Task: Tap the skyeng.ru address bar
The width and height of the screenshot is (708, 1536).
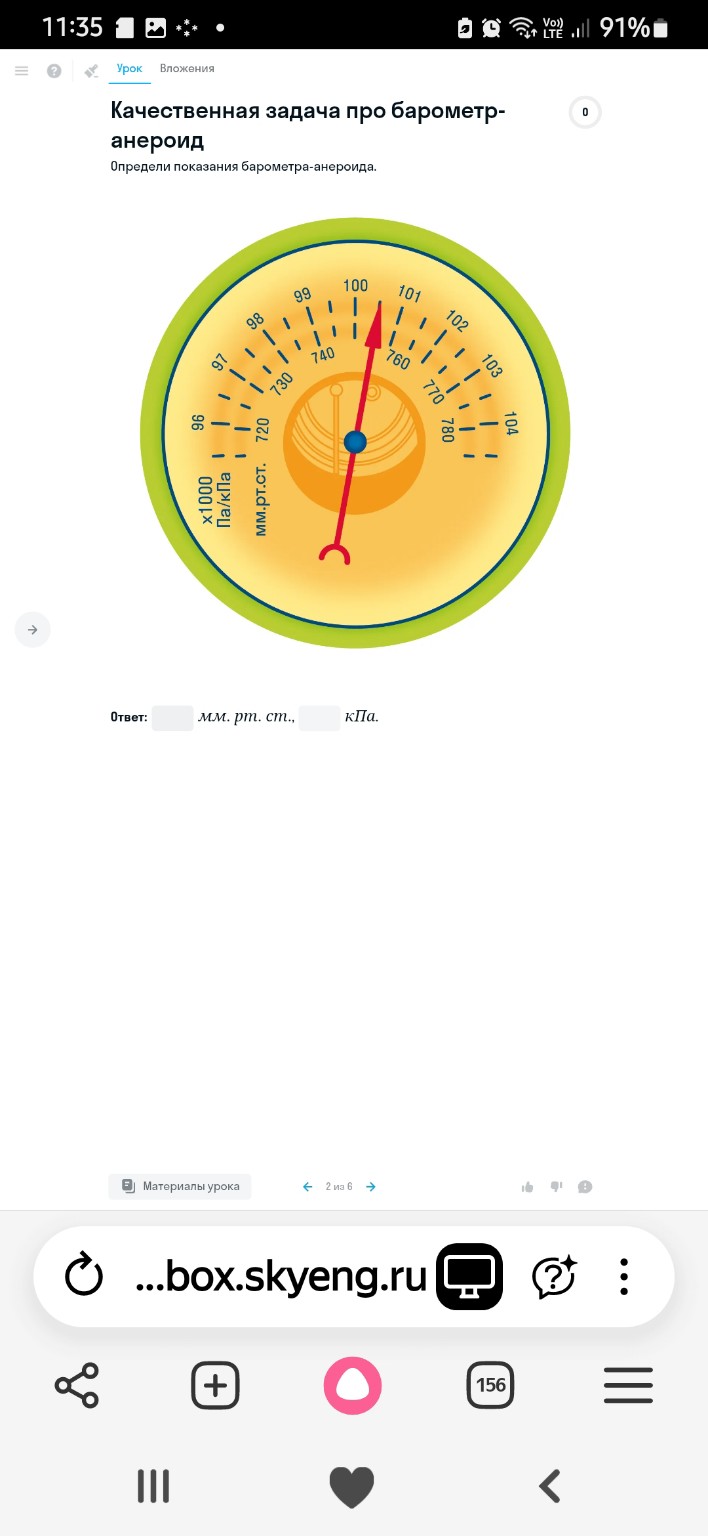Action: pyautogui.click(x=280, y=1276)
